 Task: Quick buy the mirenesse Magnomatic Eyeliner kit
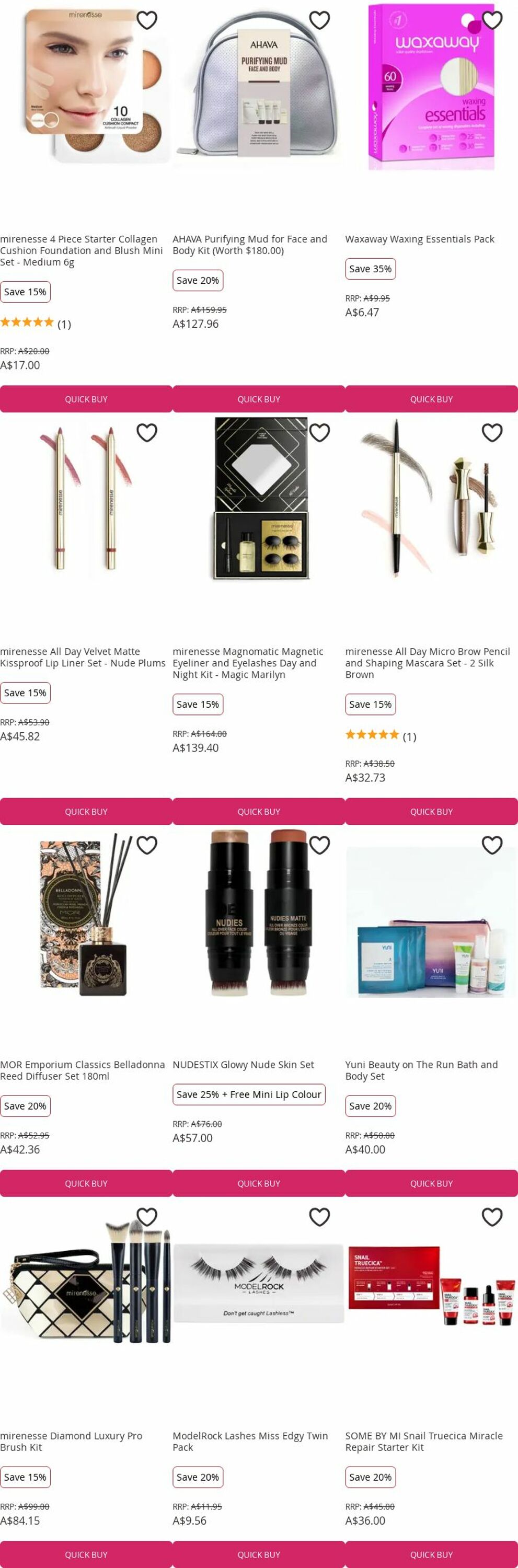(259, 811)
